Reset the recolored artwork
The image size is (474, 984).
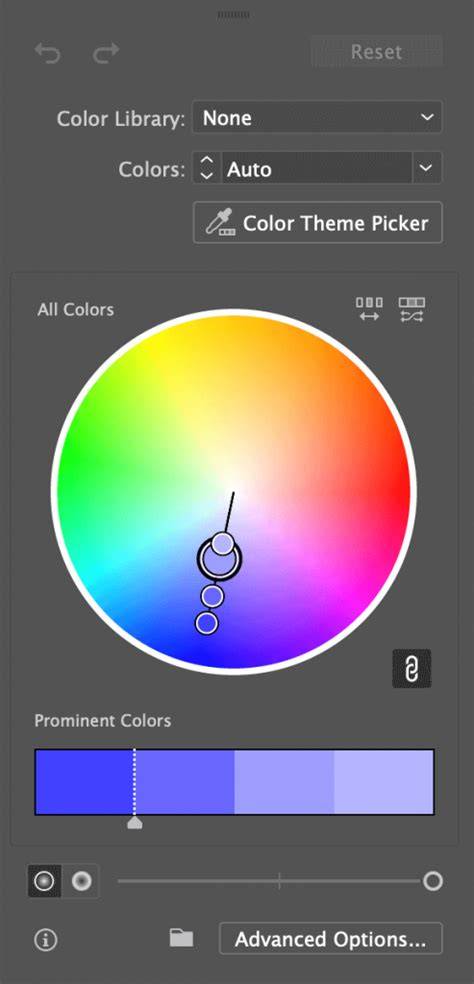[377, 51]
